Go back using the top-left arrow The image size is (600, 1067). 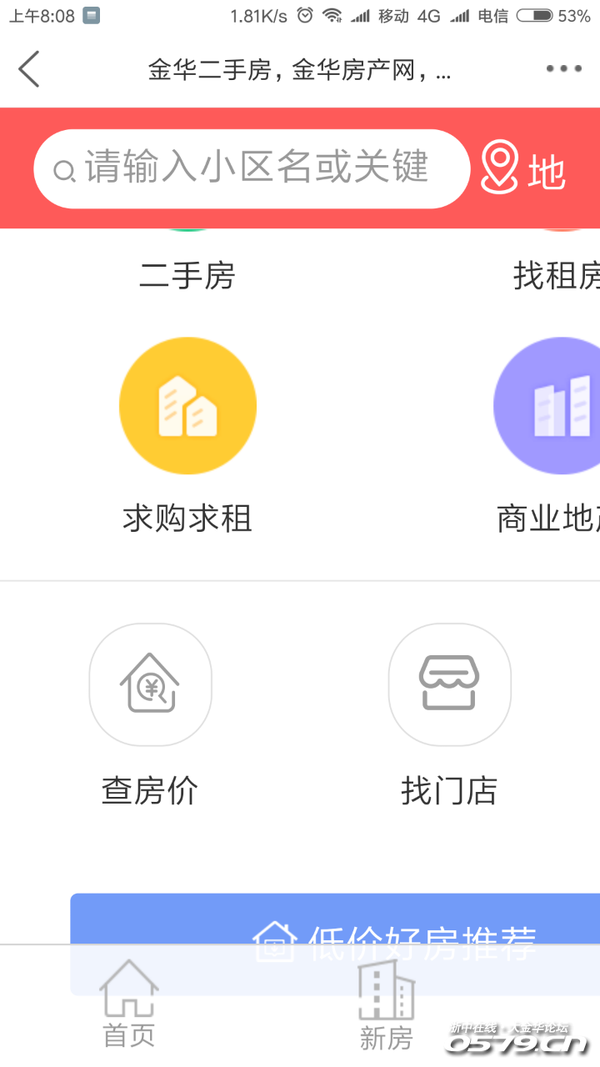(29, 69)
